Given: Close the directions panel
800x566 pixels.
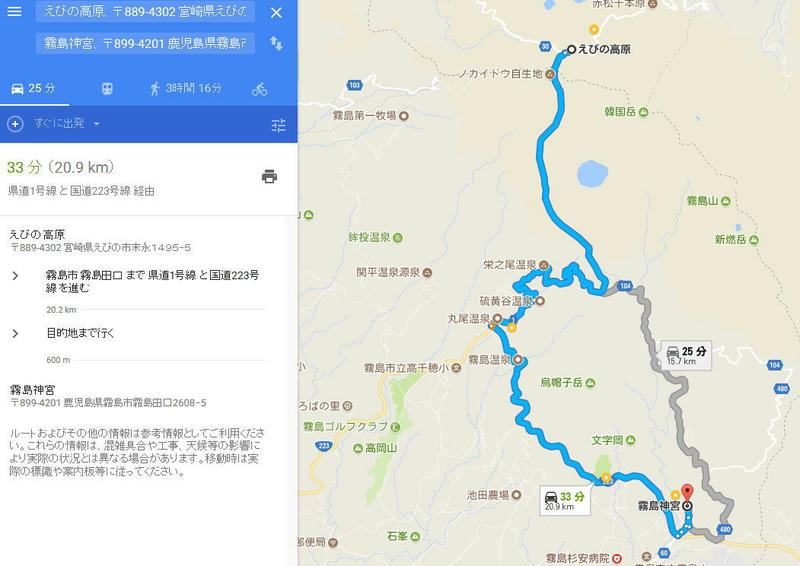Looking at the screenshot, I should (276, 13).
